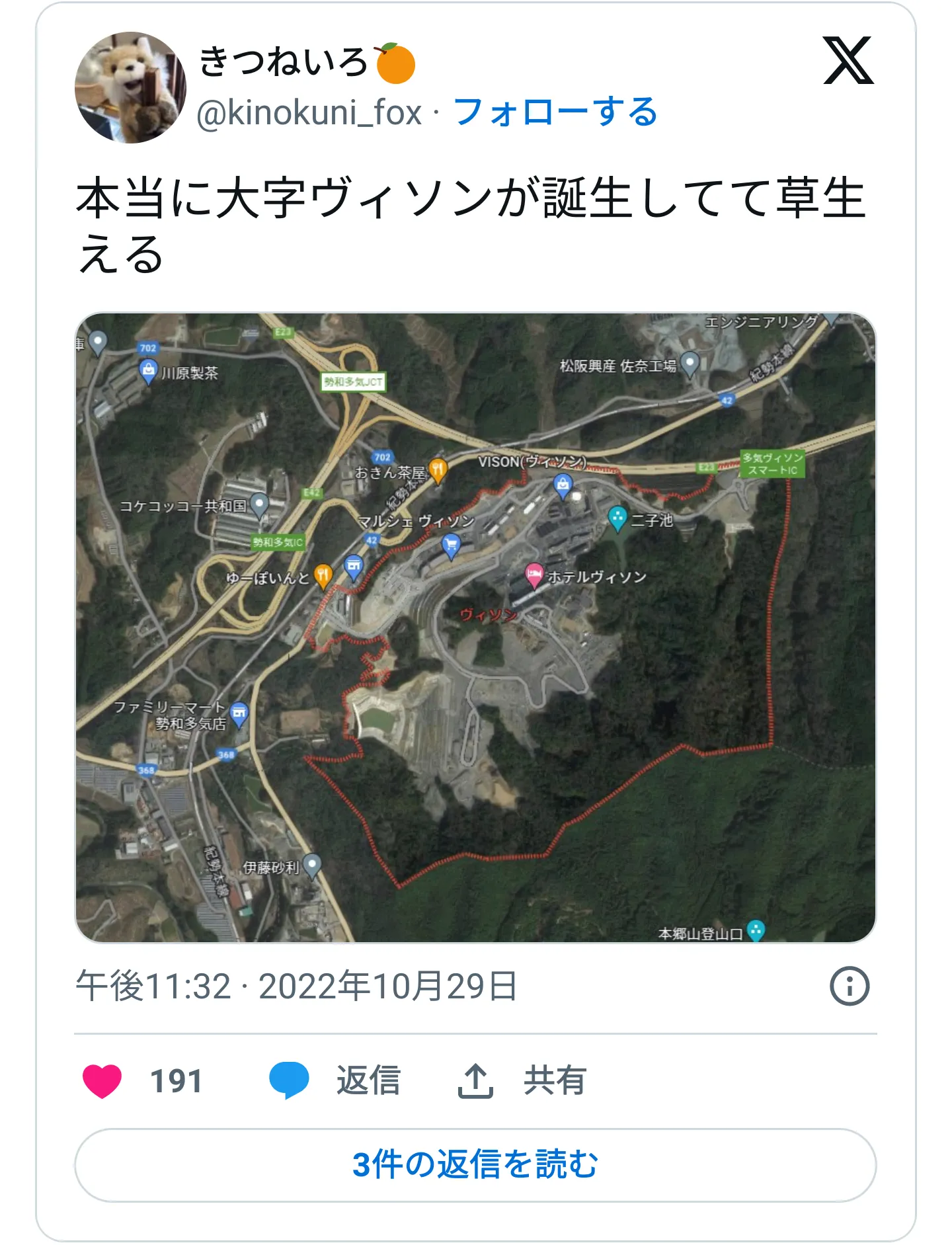Viewport: 952px width, 1245px height.
Task: Open the @kinokuni_fox handle
Action: 309,112
